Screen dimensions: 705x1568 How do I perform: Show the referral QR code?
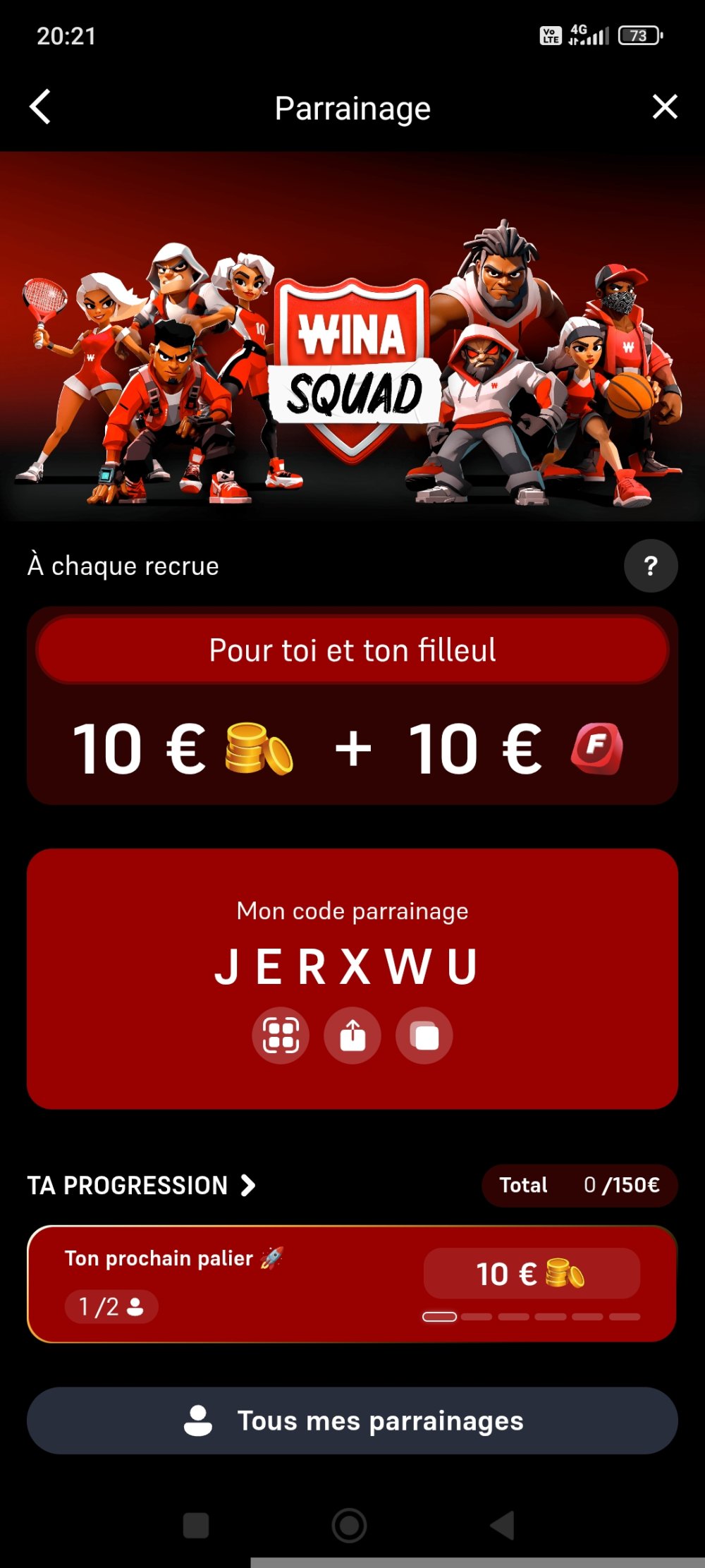click(x=281, y=1035)
